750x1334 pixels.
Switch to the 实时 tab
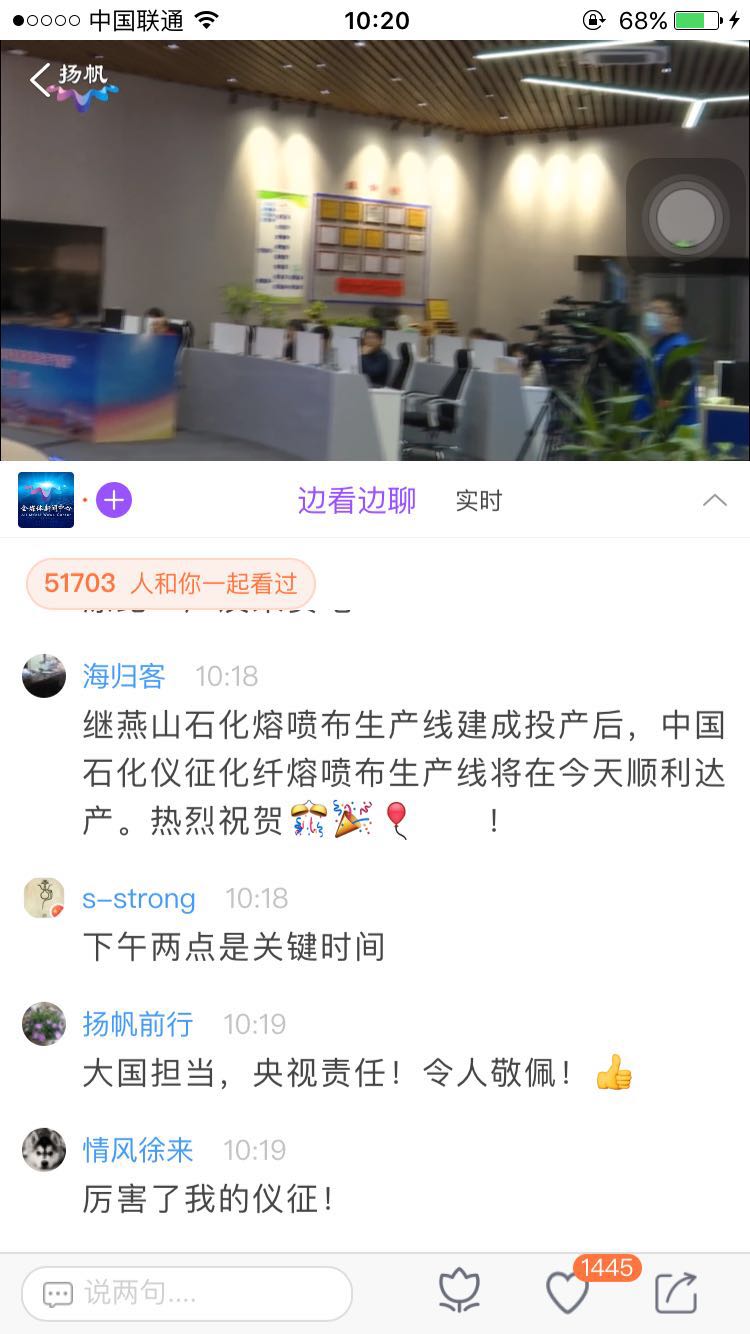pyautogui.click(x=478, y=501)
